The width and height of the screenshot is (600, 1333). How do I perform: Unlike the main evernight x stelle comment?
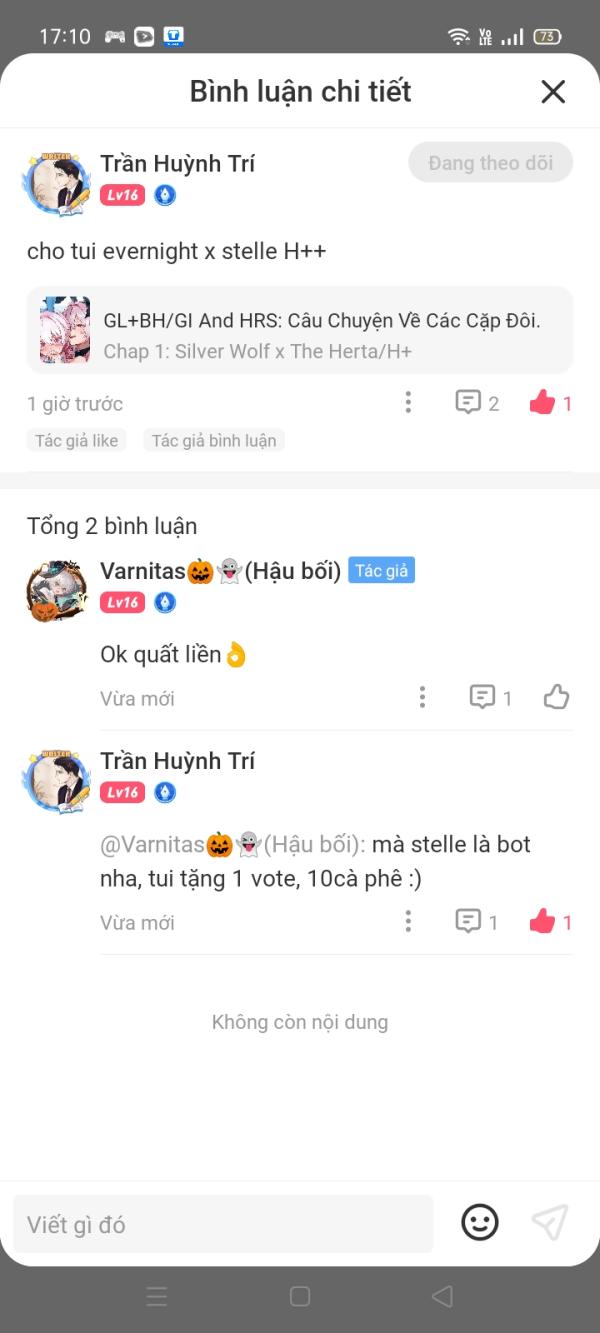point(543,403)
